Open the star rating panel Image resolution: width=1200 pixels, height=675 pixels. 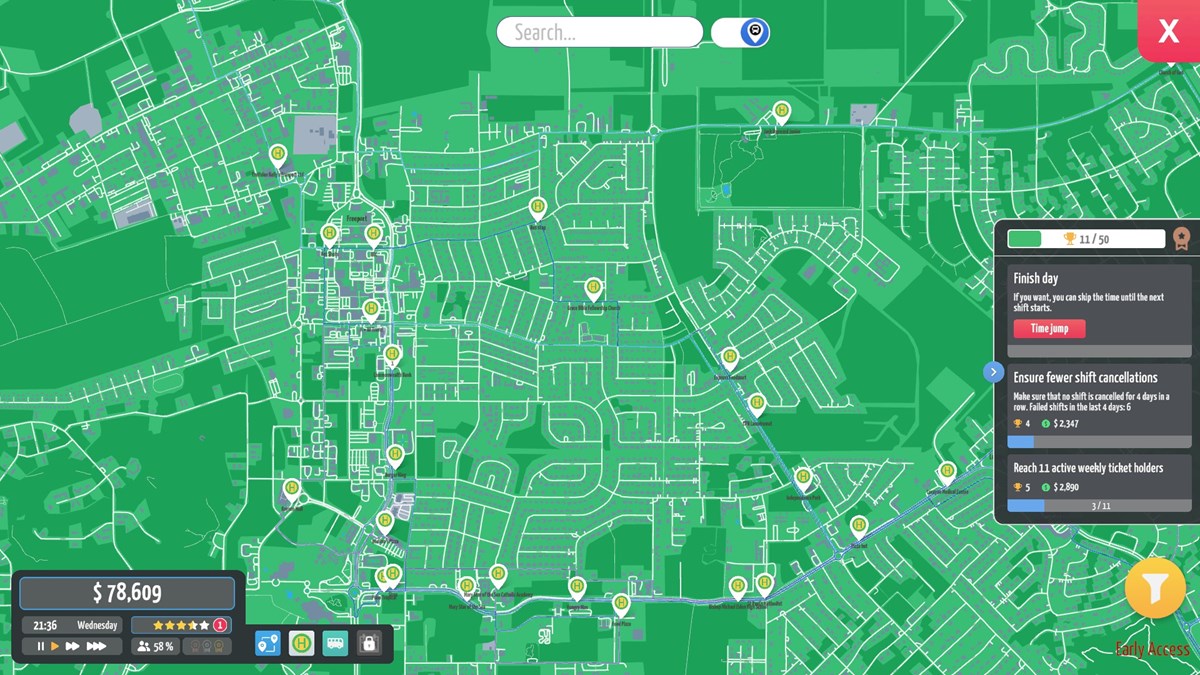[181, 625]
